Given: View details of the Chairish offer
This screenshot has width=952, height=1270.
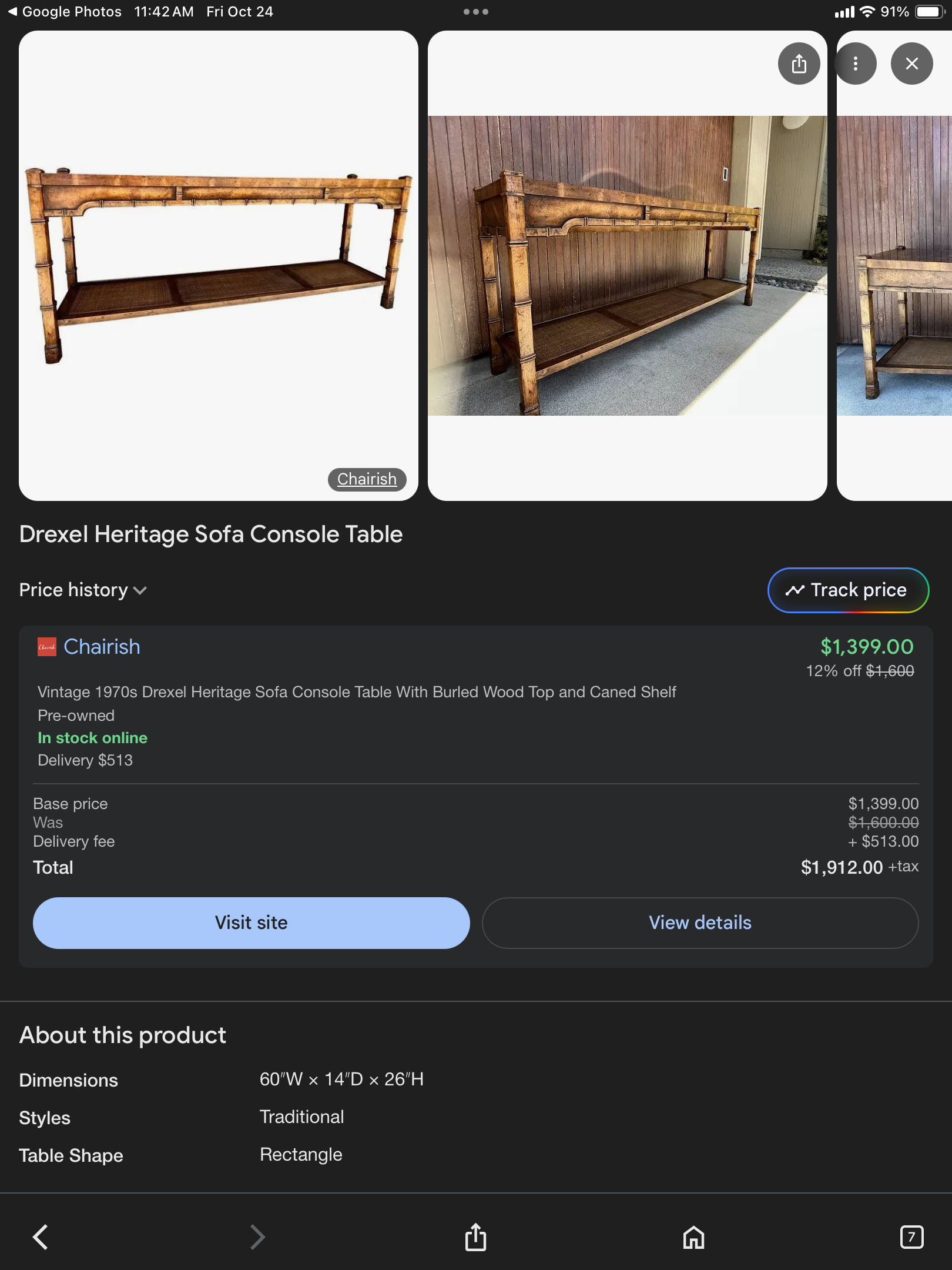Looking at the screenshot, I should click(x=700, y=923).
